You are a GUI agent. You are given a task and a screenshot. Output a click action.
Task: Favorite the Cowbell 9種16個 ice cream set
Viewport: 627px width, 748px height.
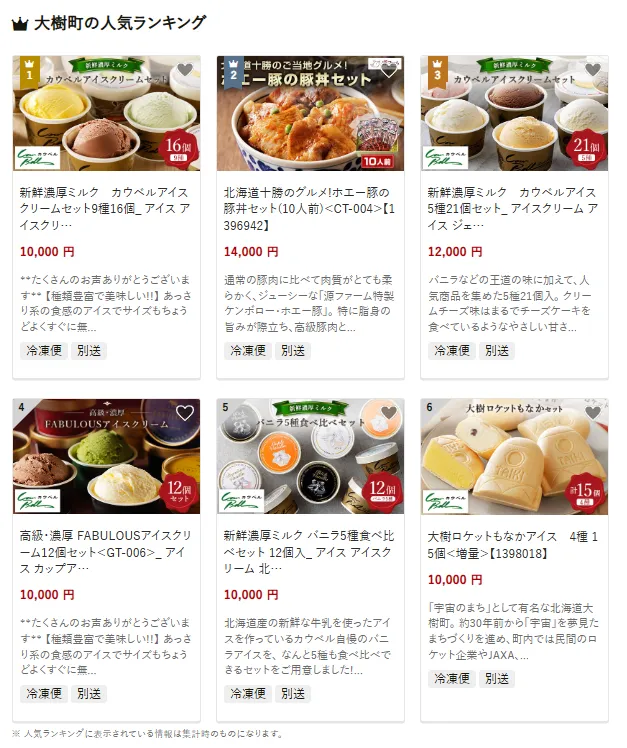184,71
